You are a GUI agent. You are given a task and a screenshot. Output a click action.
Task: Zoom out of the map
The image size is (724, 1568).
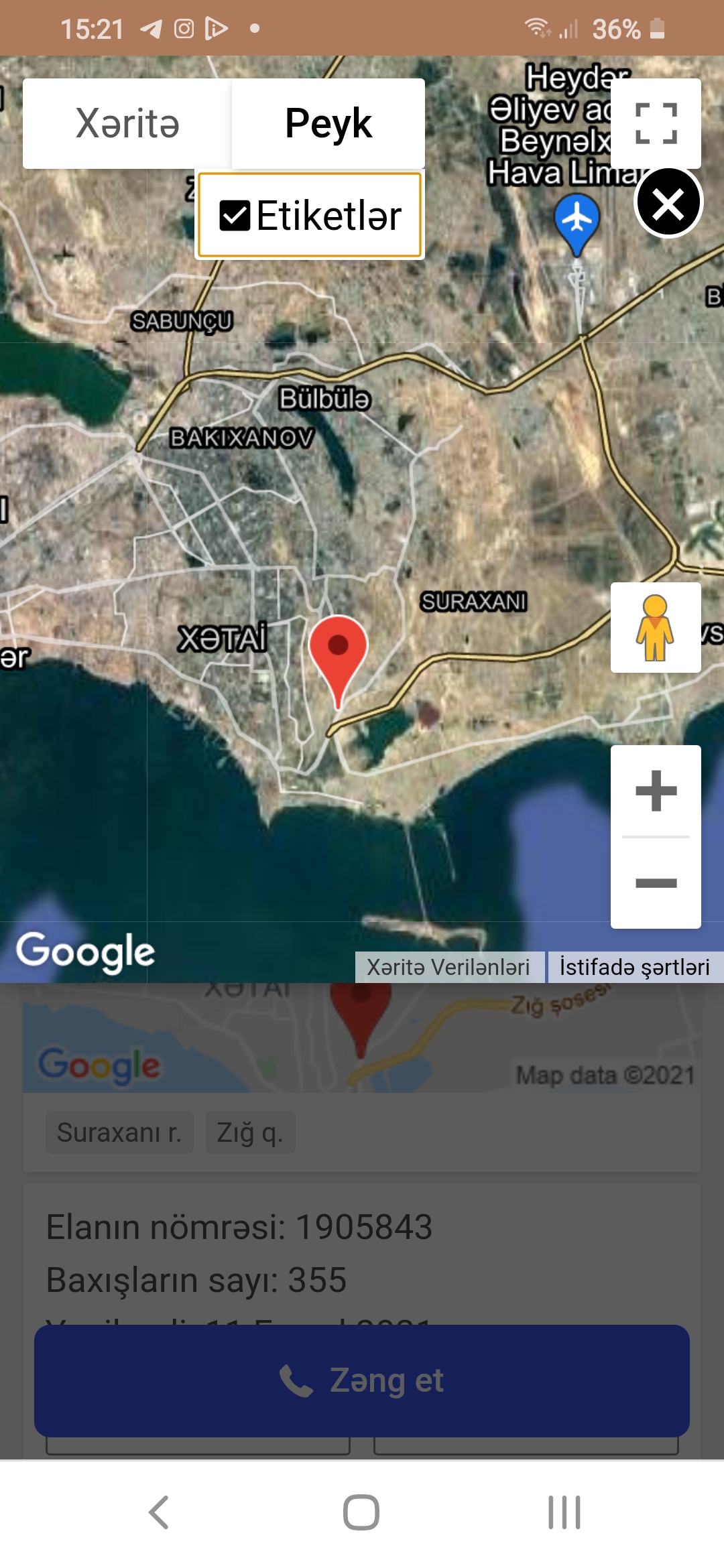click(656, 883)
